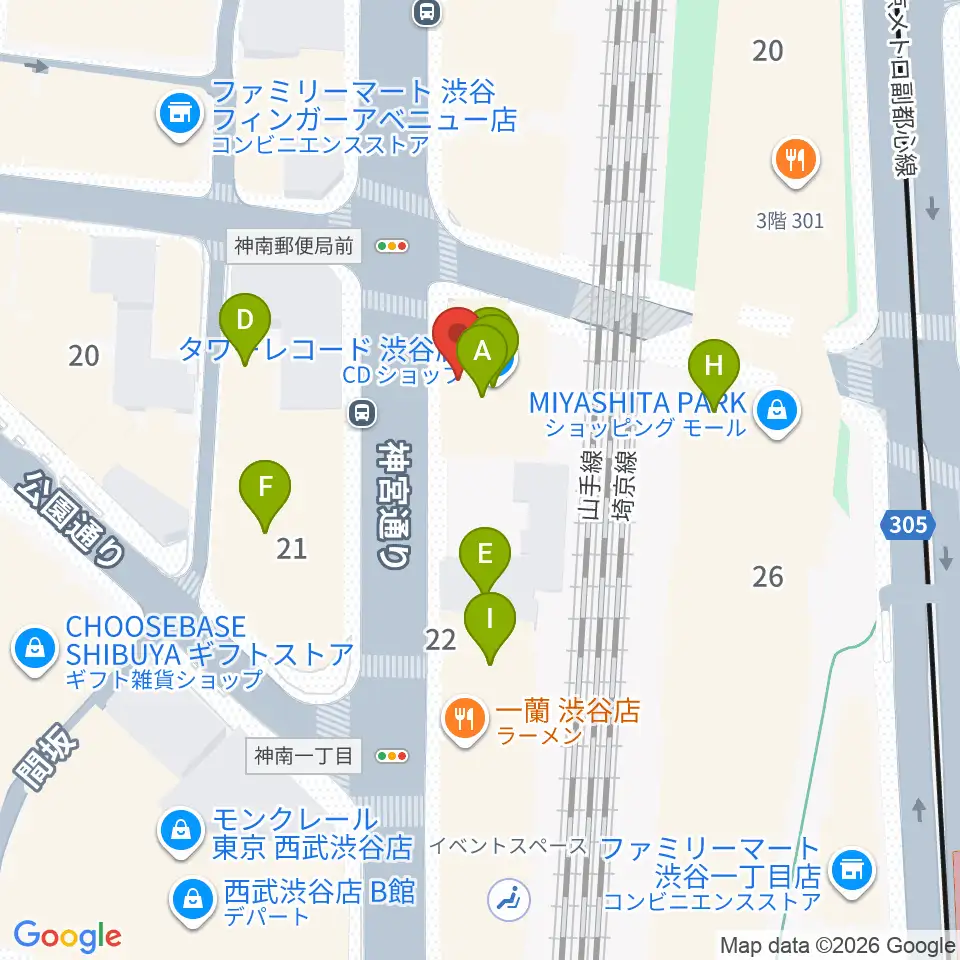
Task: Tap the bus stop icon on 神宮通り
Action: [x=362, y=414]
